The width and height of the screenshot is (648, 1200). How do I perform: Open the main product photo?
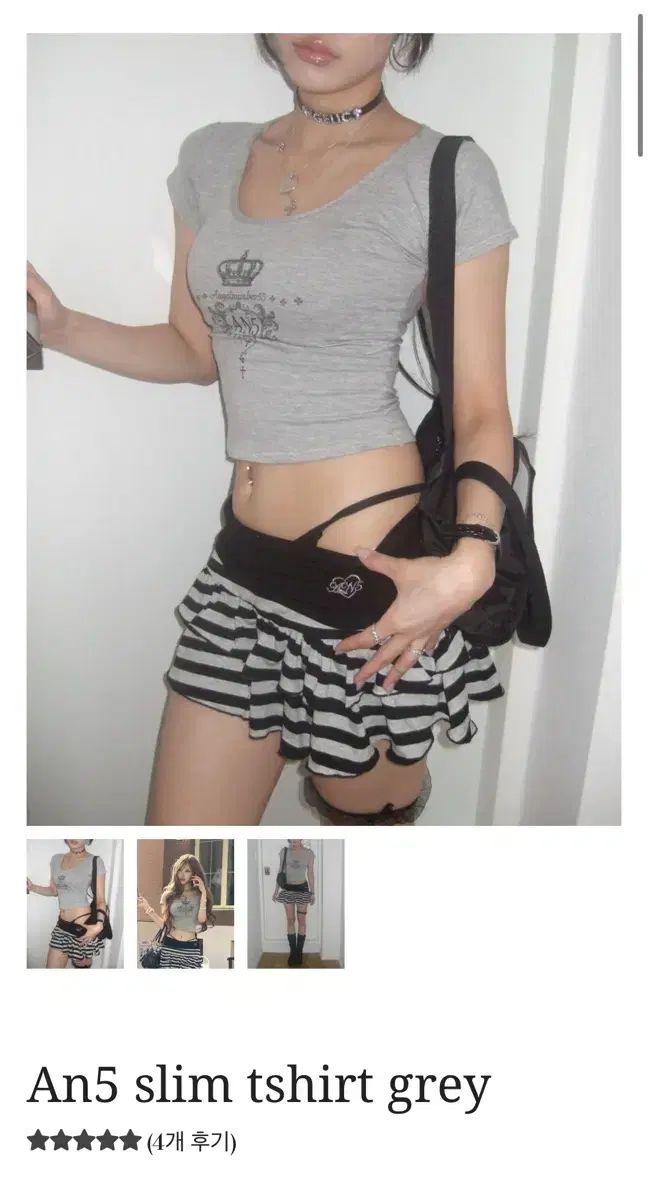click(323, 430)
